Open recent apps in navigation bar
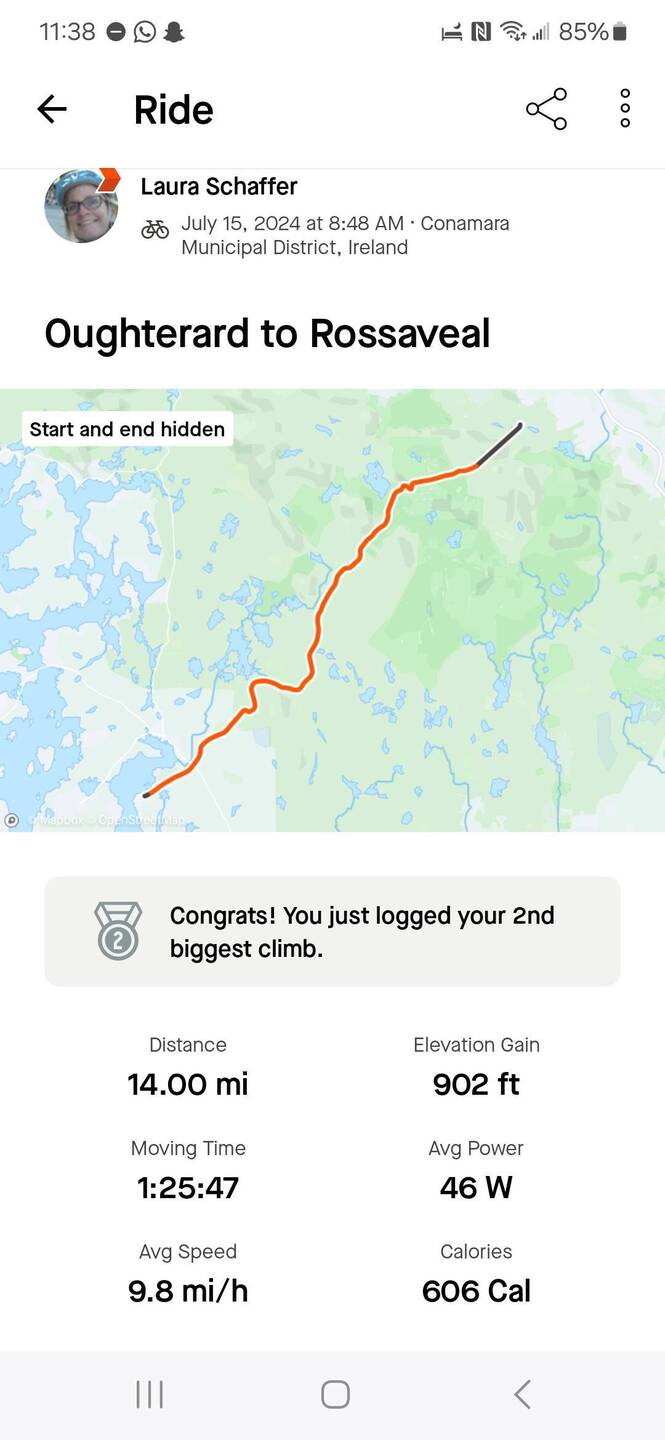This screenshot has height=1440, width=665. point(149,1394)
